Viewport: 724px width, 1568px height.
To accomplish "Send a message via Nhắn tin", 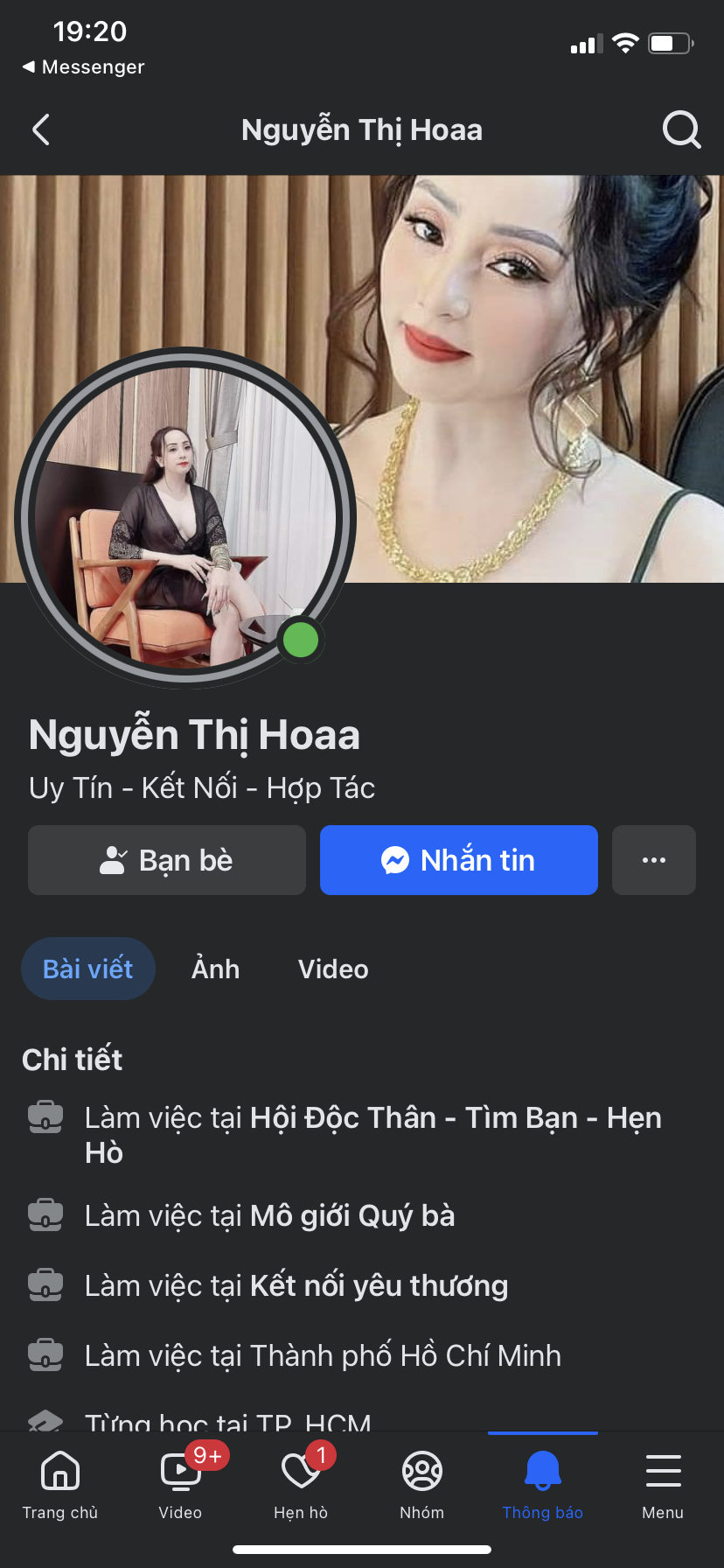I will click(458, 860).
